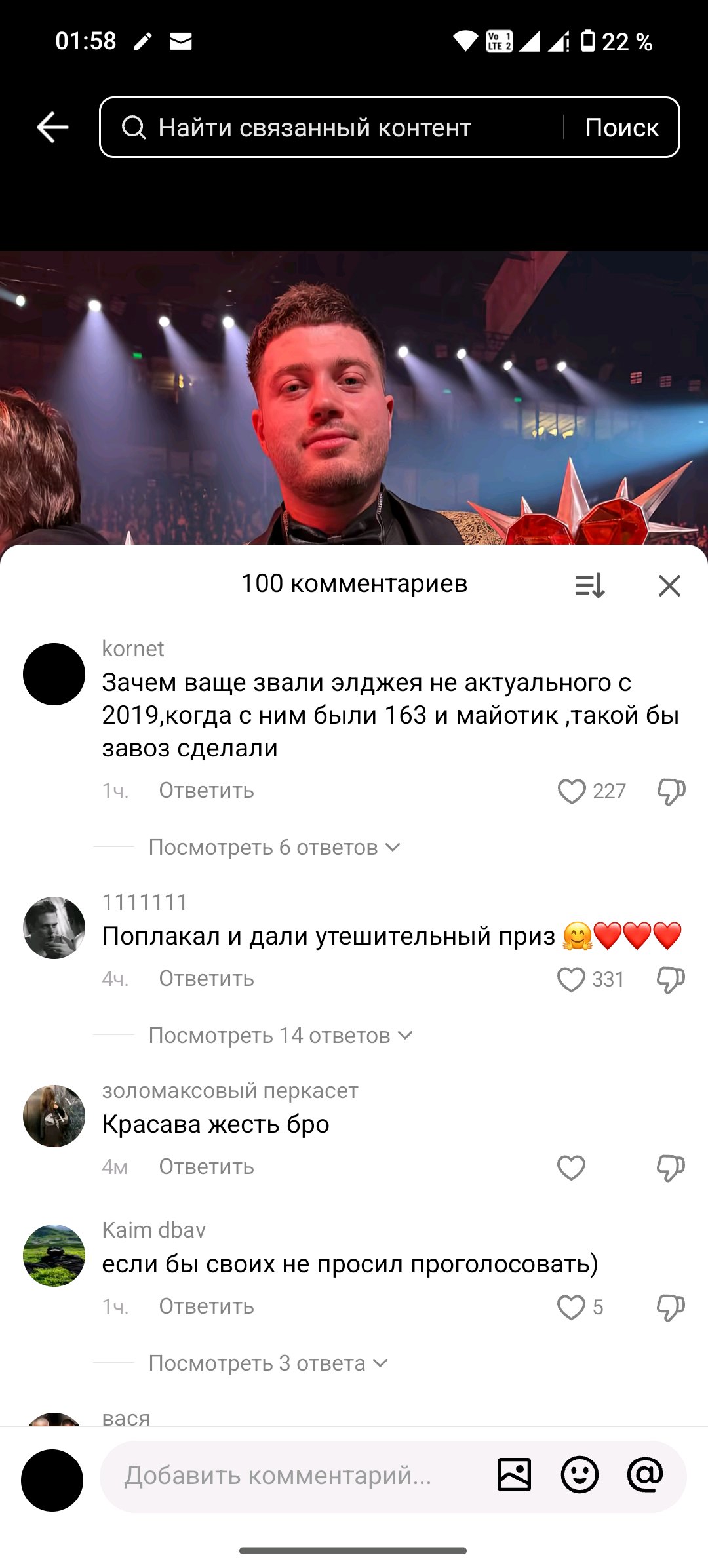This screenshot has height=1568, width=708.
Task: Tap the 'Найти связанный контент' search field
Action: (328, 128)
